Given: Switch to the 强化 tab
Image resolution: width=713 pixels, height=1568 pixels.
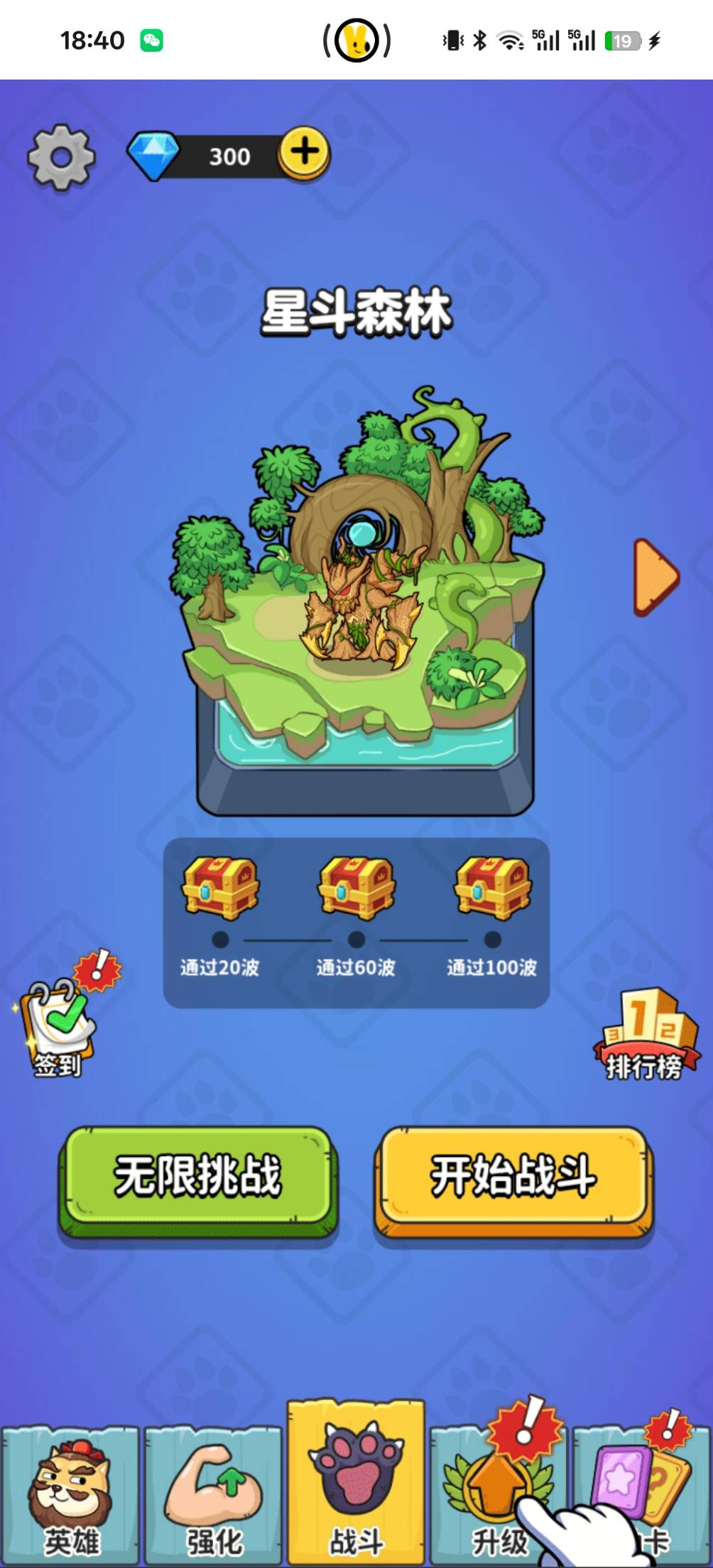Looking at the screenshot, I should pyautogui.click(x=214, y=1496).
